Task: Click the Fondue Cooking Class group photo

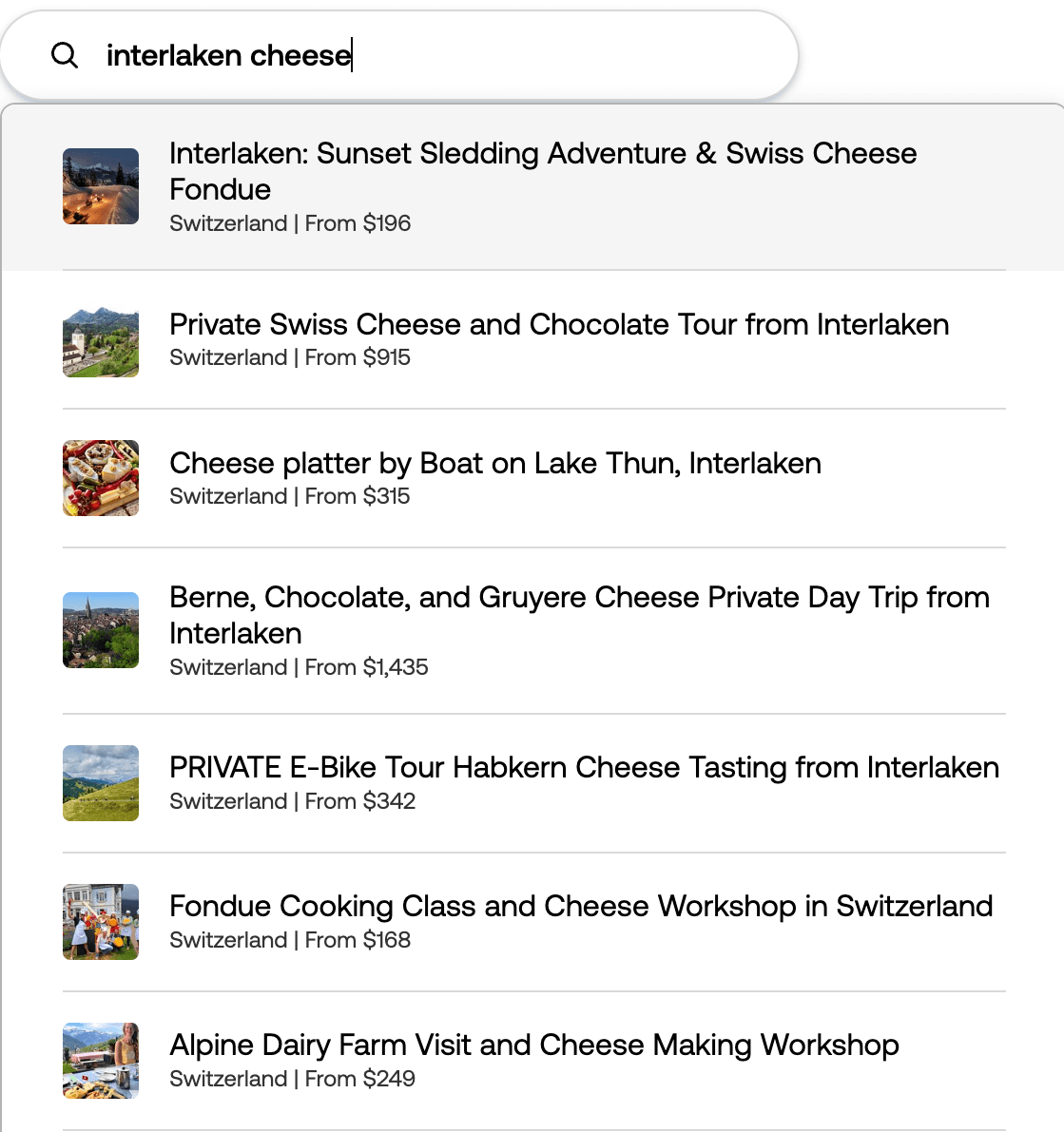Action: pyautogui.click(x=100, y=922)
